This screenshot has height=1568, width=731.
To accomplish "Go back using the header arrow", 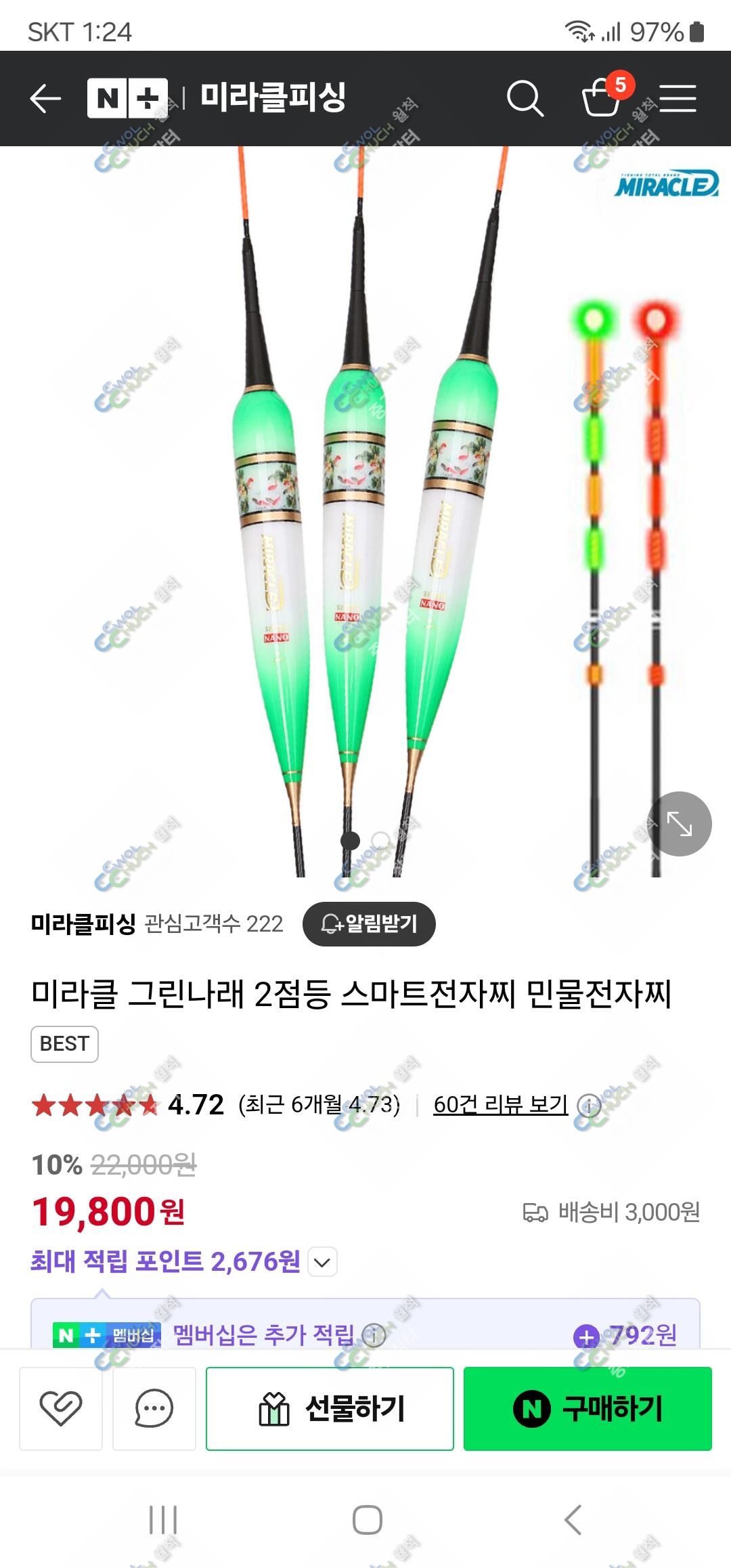I will [x=45, y=99].
